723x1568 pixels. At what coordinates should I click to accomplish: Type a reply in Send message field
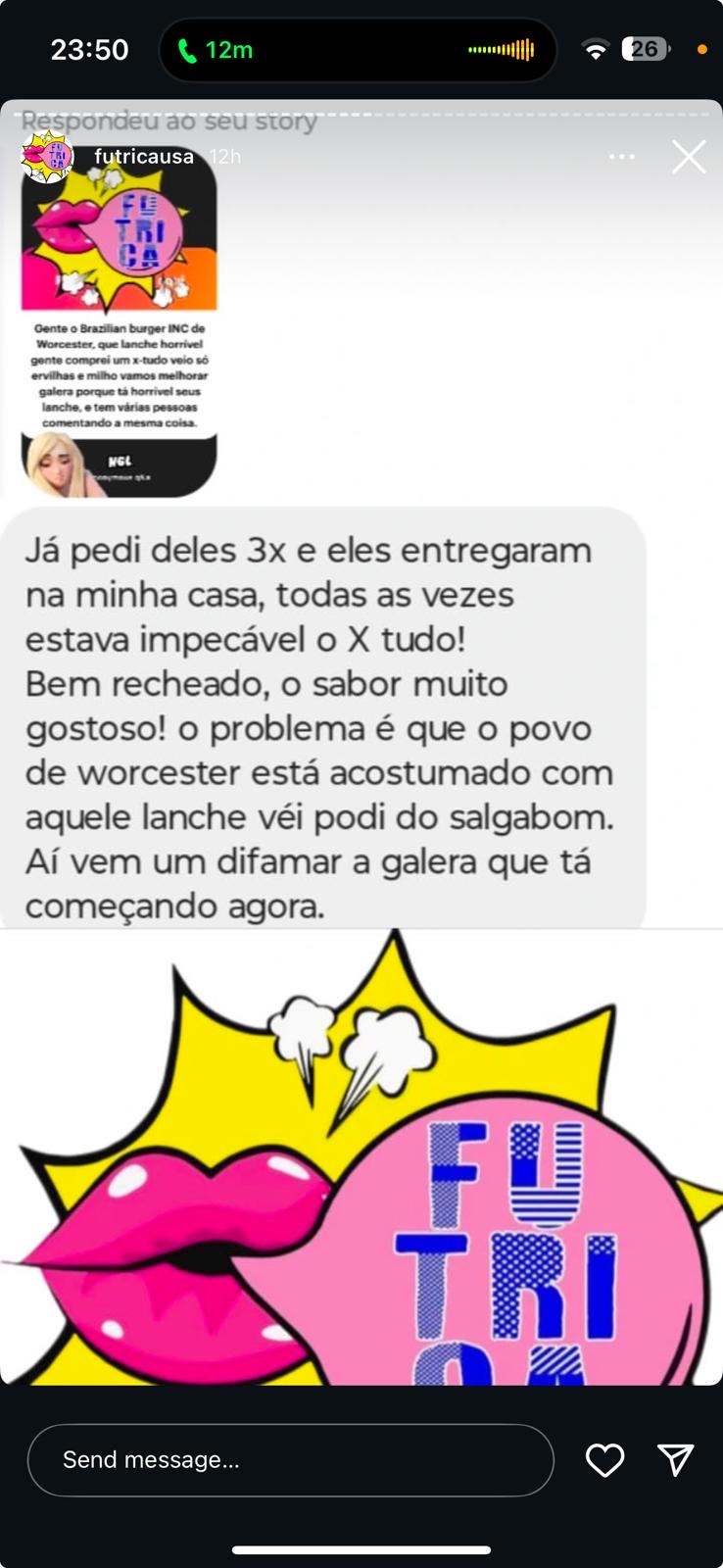[290, 1460]
